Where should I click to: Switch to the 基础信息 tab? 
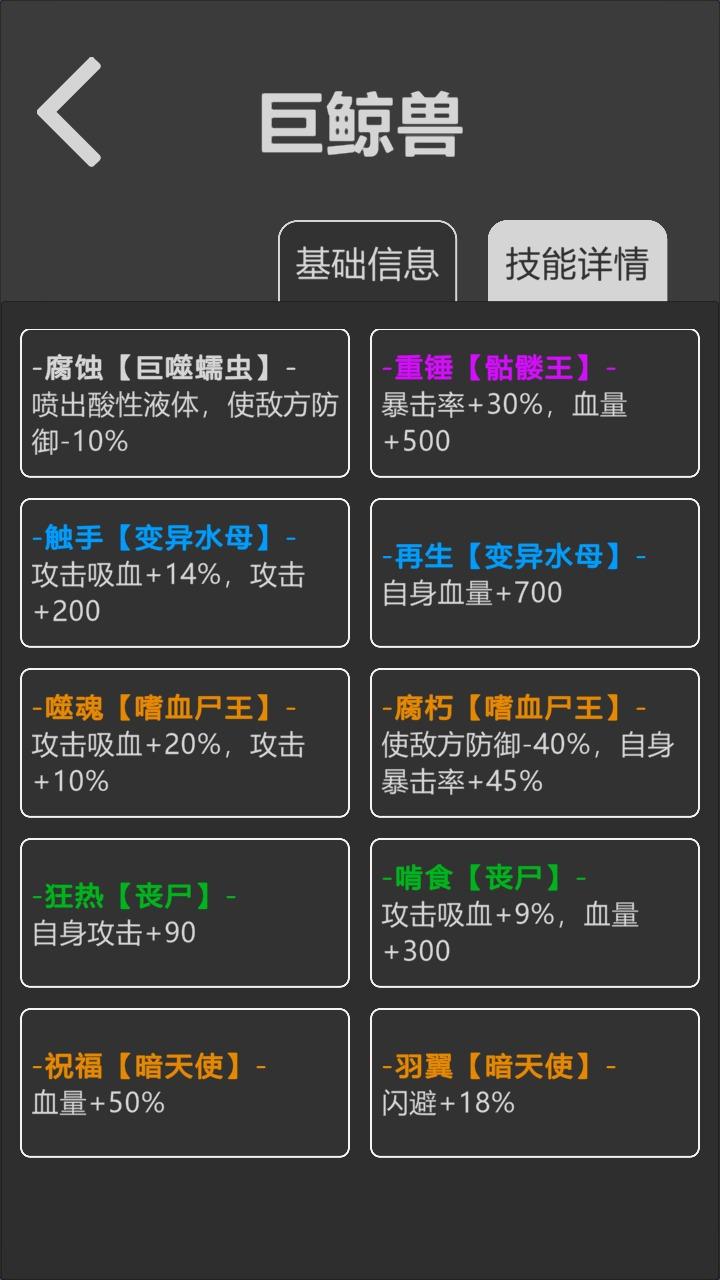pos(367,263)
